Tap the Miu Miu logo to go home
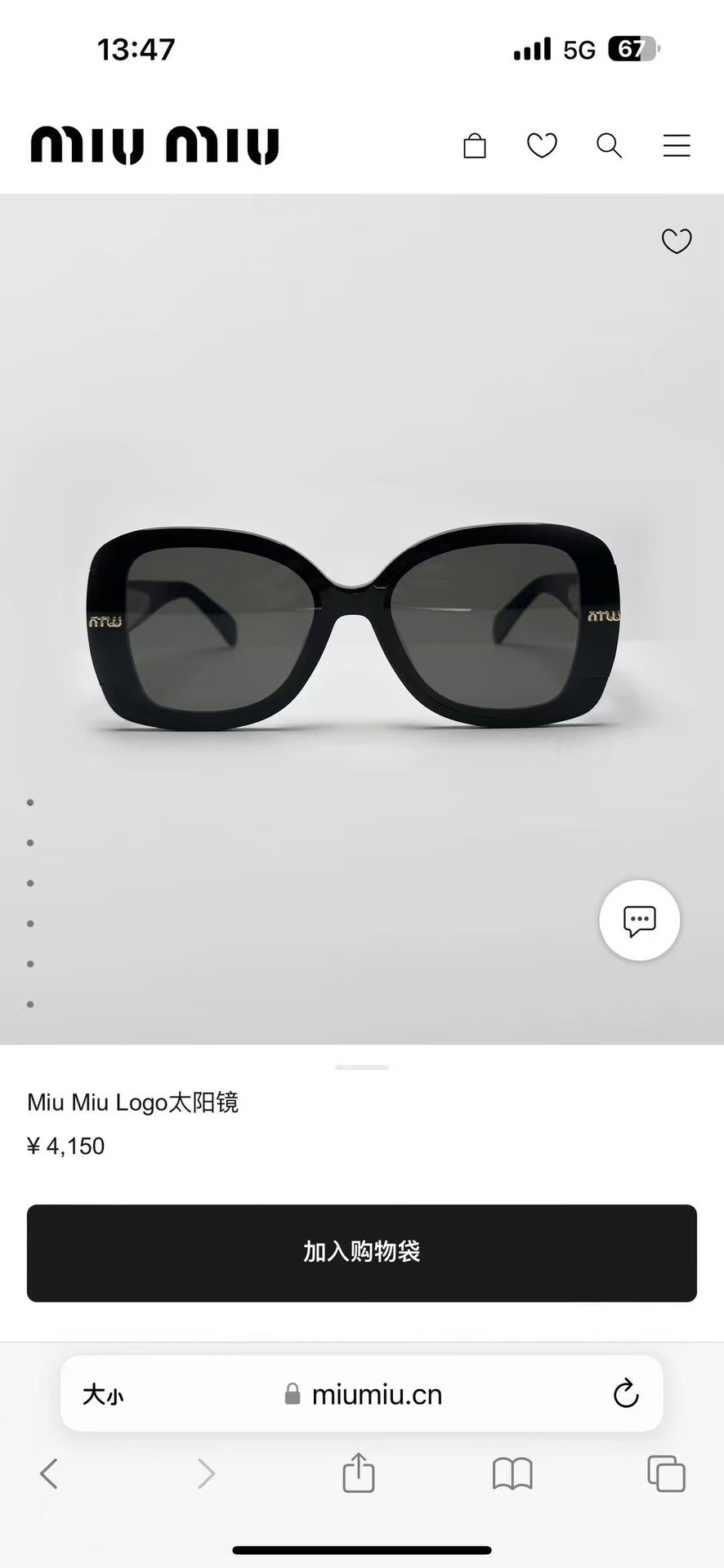This screenshot has height=1568, width=724. [155, 146]
